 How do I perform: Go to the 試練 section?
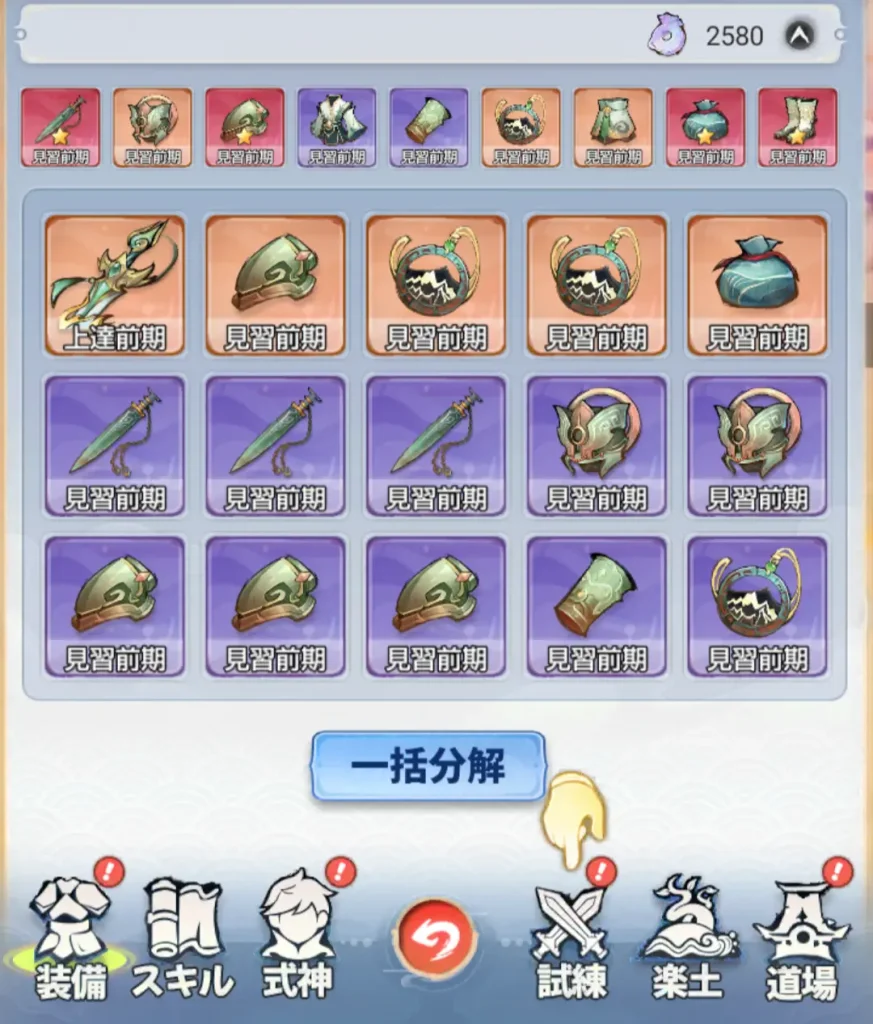pos(571,940)
